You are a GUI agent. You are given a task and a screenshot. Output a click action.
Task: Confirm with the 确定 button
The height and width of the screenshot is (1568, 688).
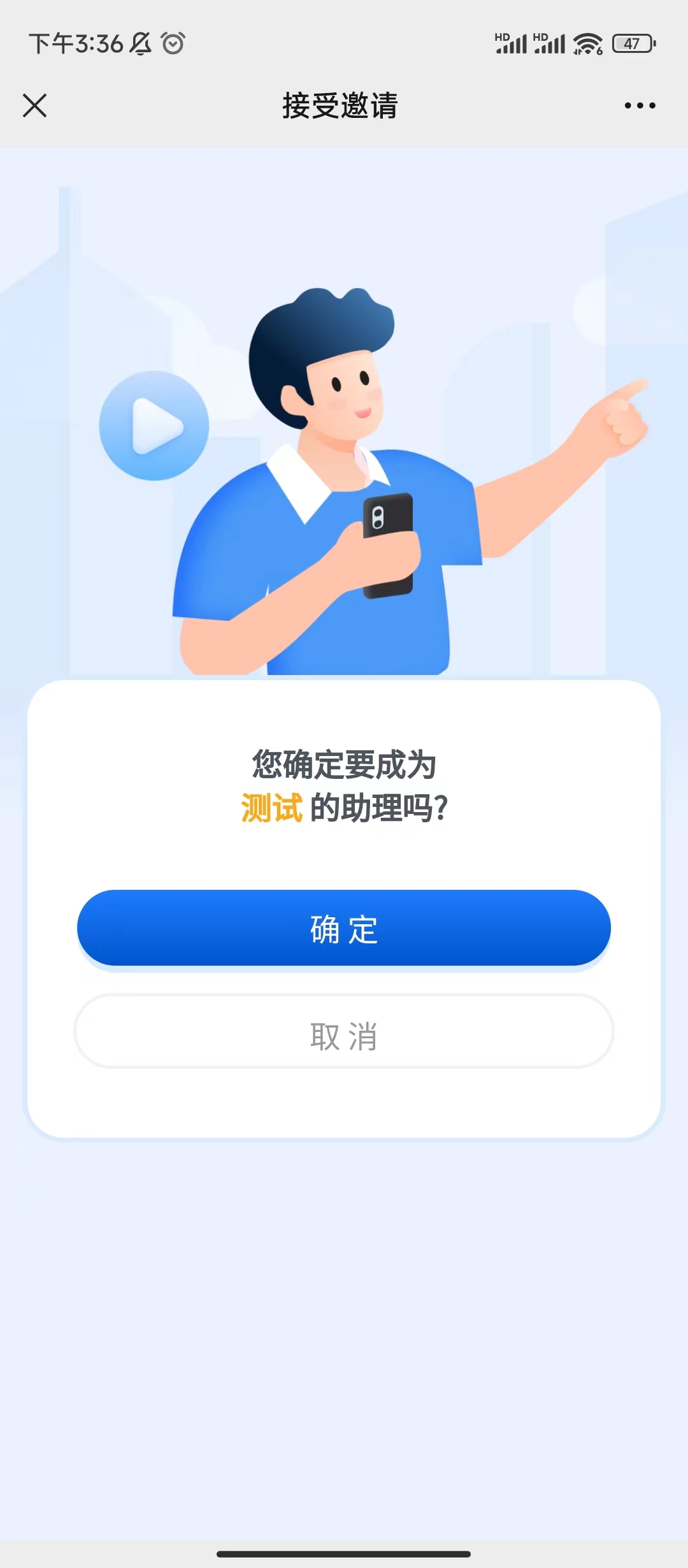(x=344, y=928)
